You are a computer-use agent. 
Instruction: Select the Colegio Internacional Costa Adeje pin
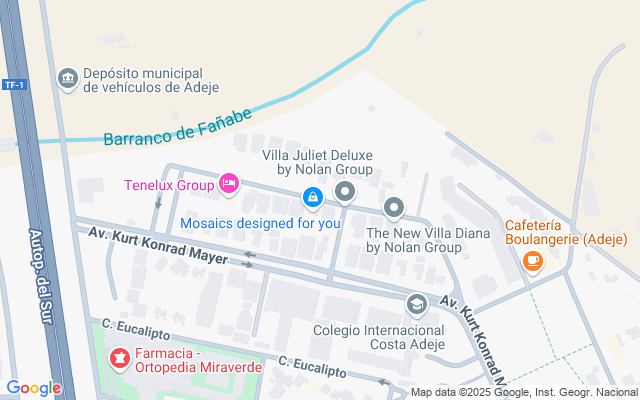click(416, 303)
